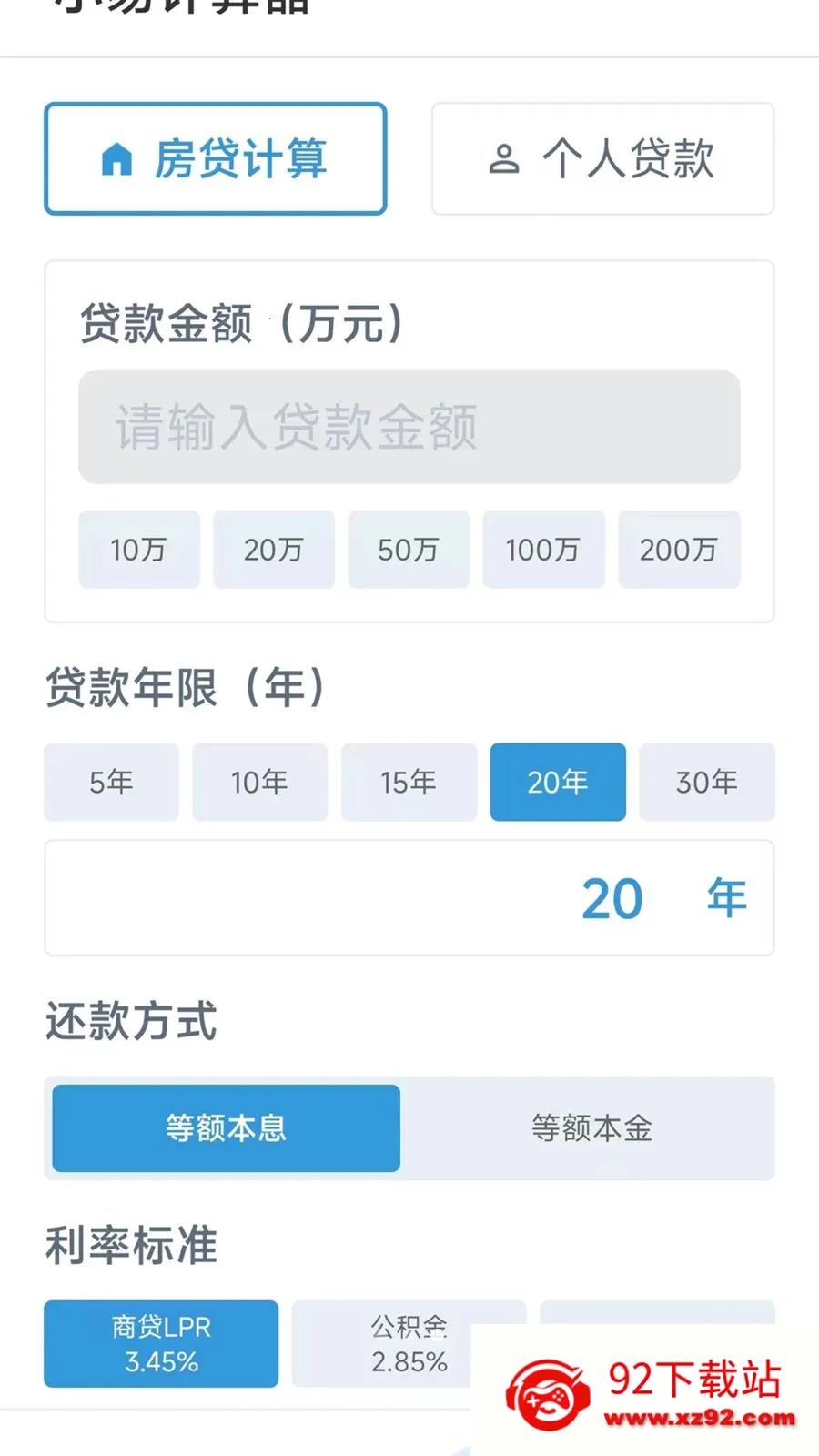
Task: Select the 20万 amount chip
Action: (274, 550)
